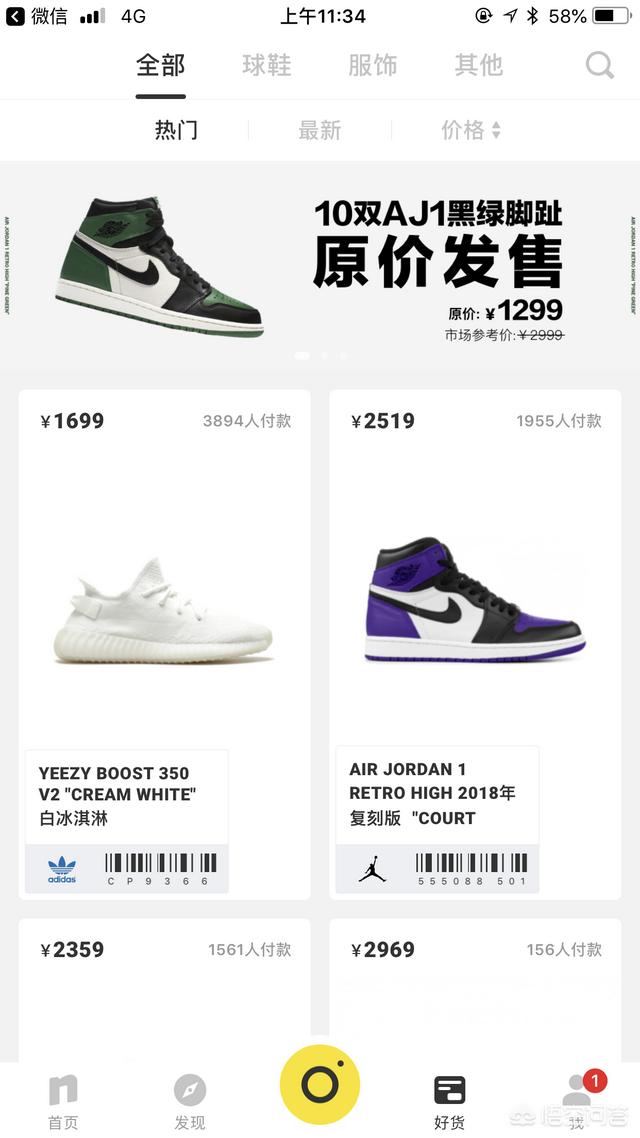
Task: Open the search magnifier icon
Action: pyautogui.click(x=599, y=66)
